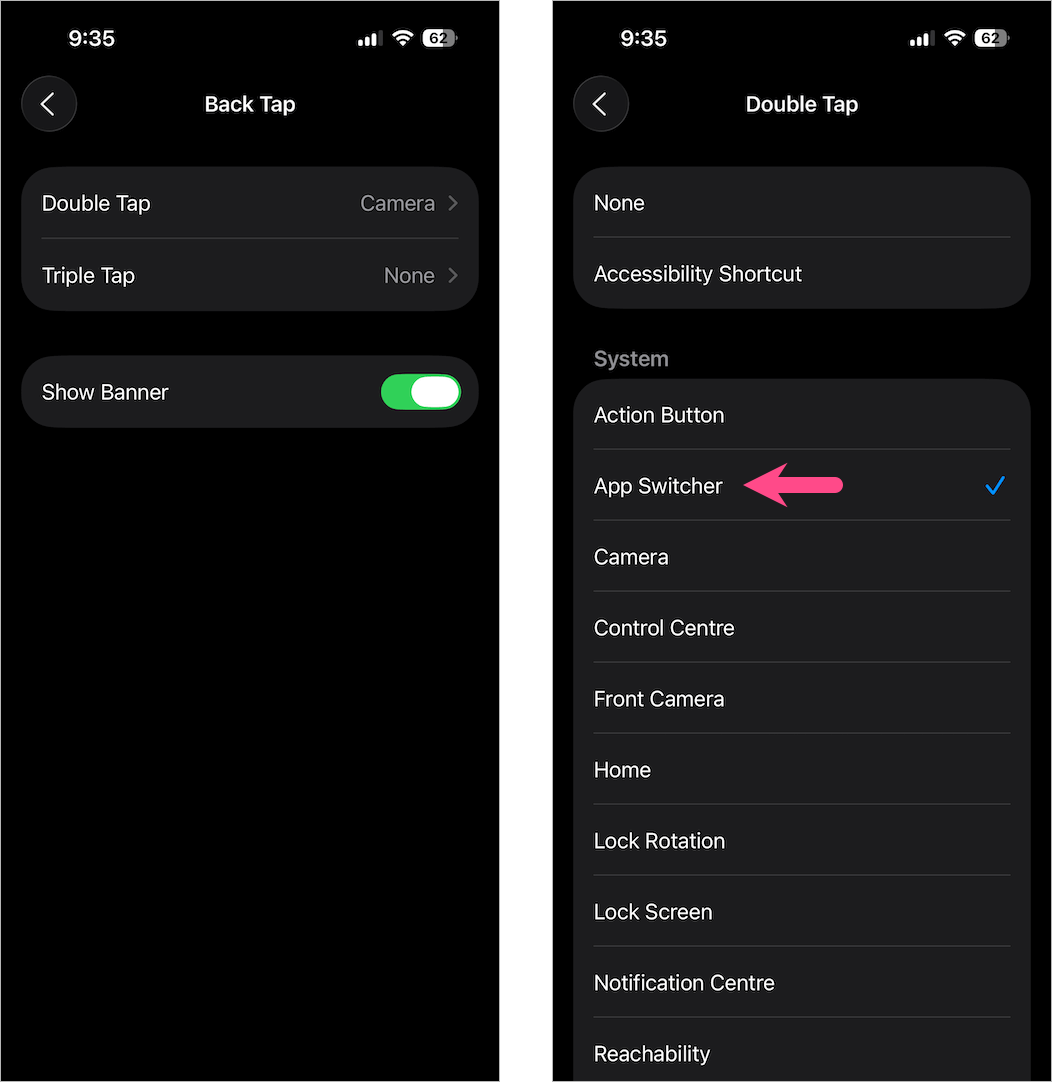Select the Lock Screen option
Screen dimensions: 1052x1082
[800, 912]
